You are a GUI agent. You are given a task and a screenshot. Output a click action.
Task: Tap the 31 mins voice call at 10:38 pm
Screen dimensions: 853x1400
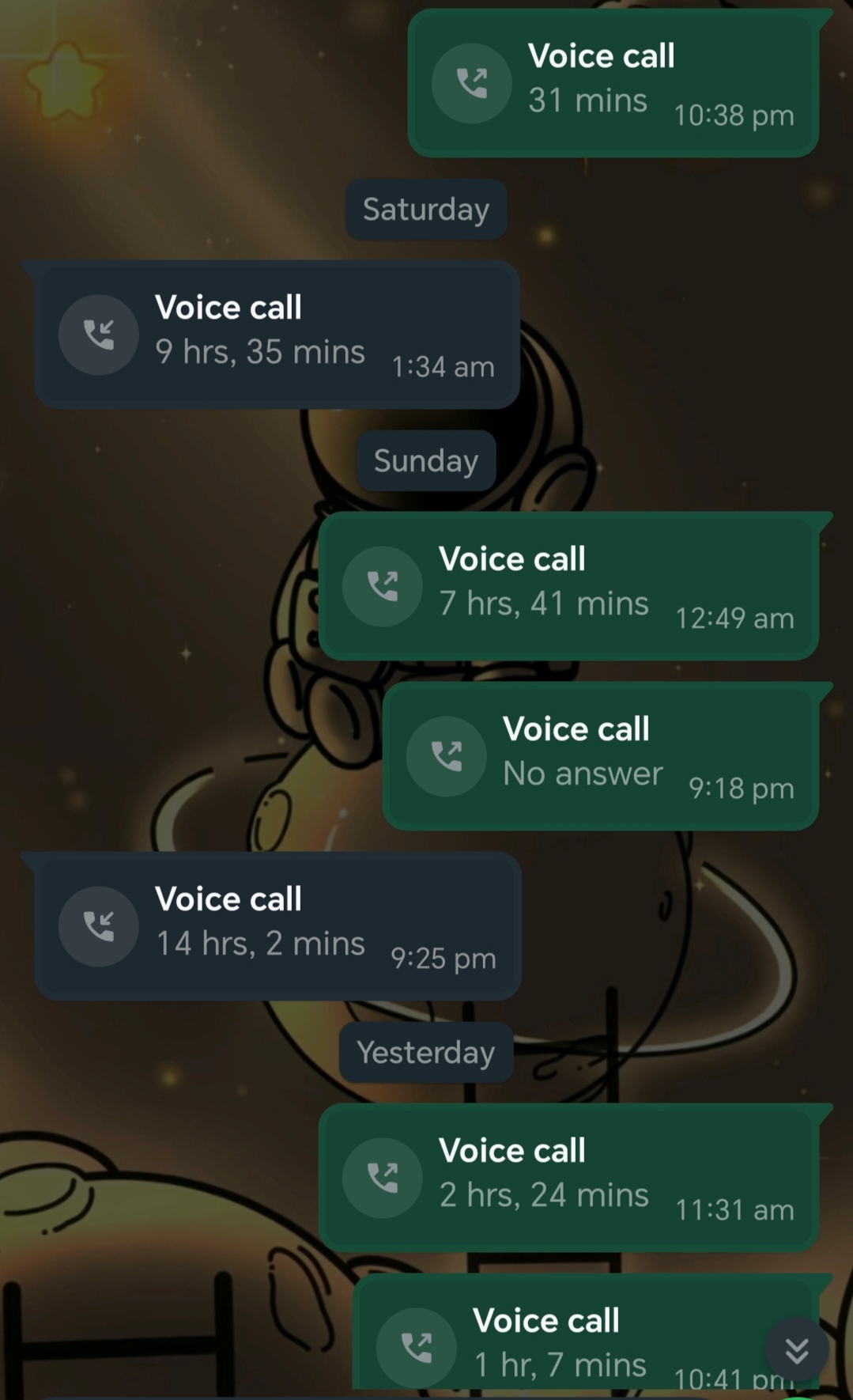[613, 83]
